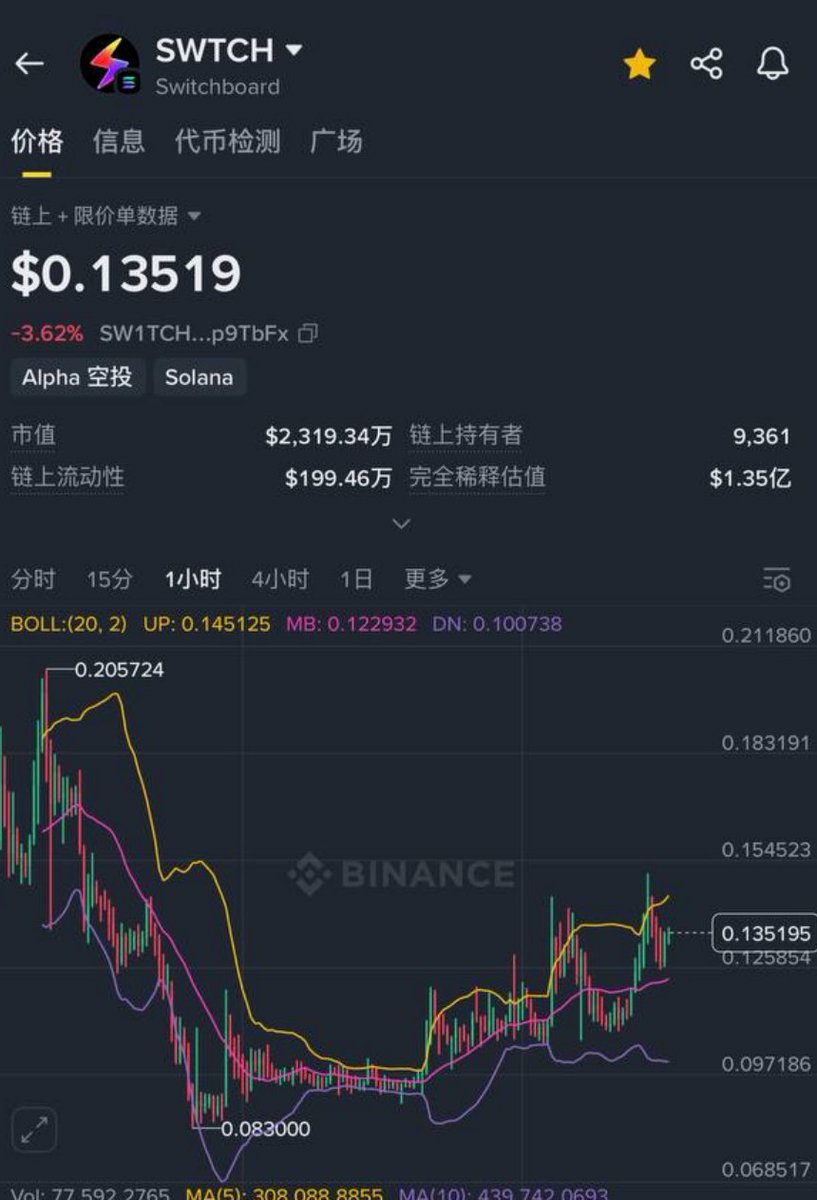Expand the chart to fullscreen

click(x=35, y=1131)
